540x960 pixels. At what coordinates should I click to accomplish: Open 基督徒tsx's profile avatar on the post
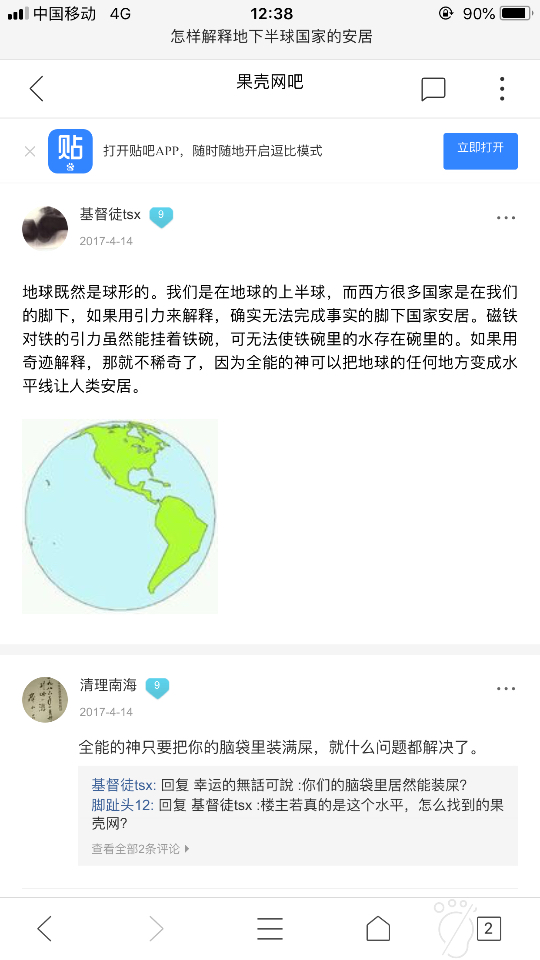45,228
